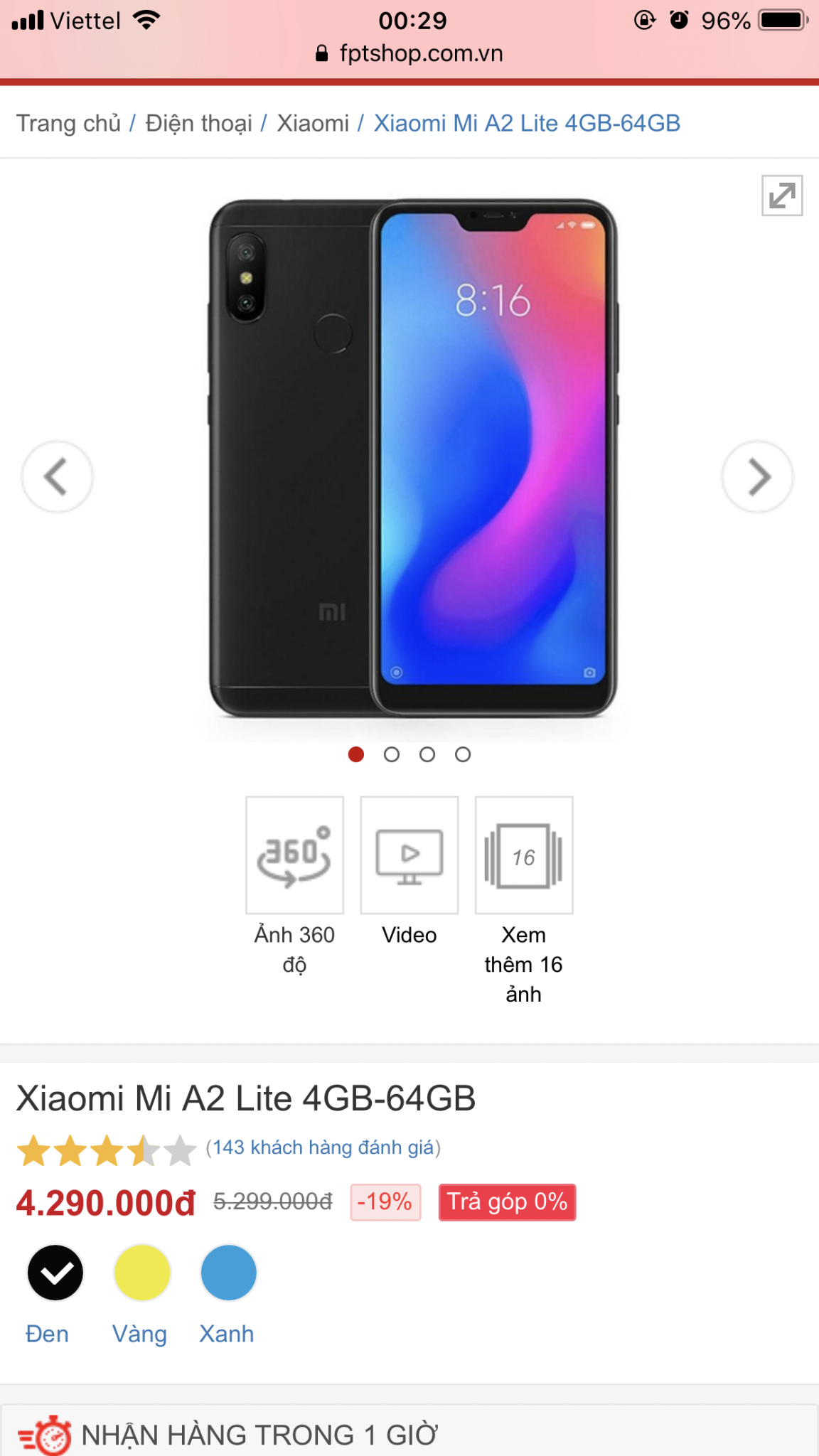819x1456 pixels.
Task: Open the Xiaomi brand breadcrumb
Action: pos(313,123)
